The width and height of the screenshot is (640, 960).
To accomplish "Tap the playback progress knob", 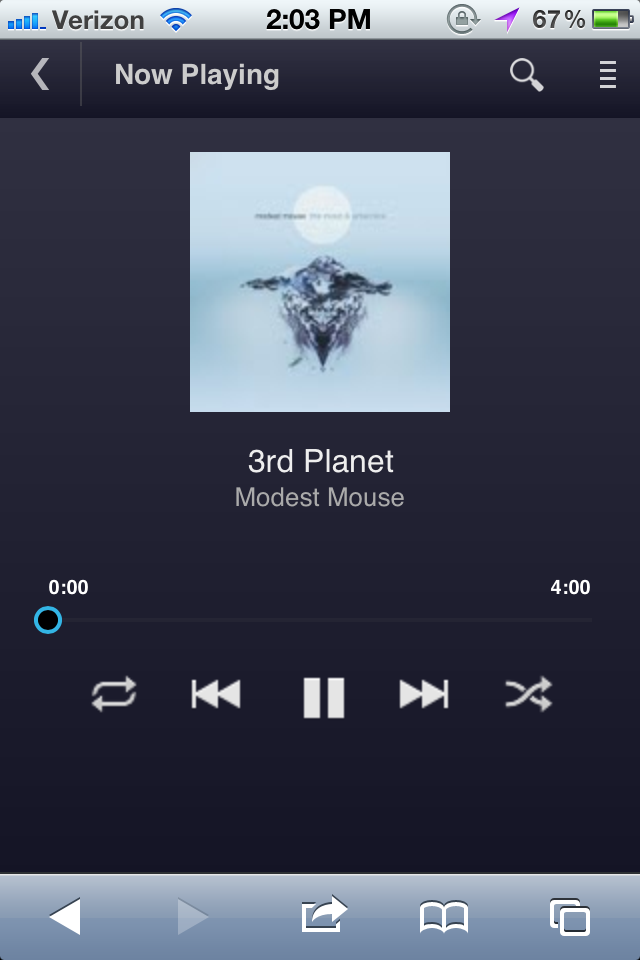I will coord(48,620).
